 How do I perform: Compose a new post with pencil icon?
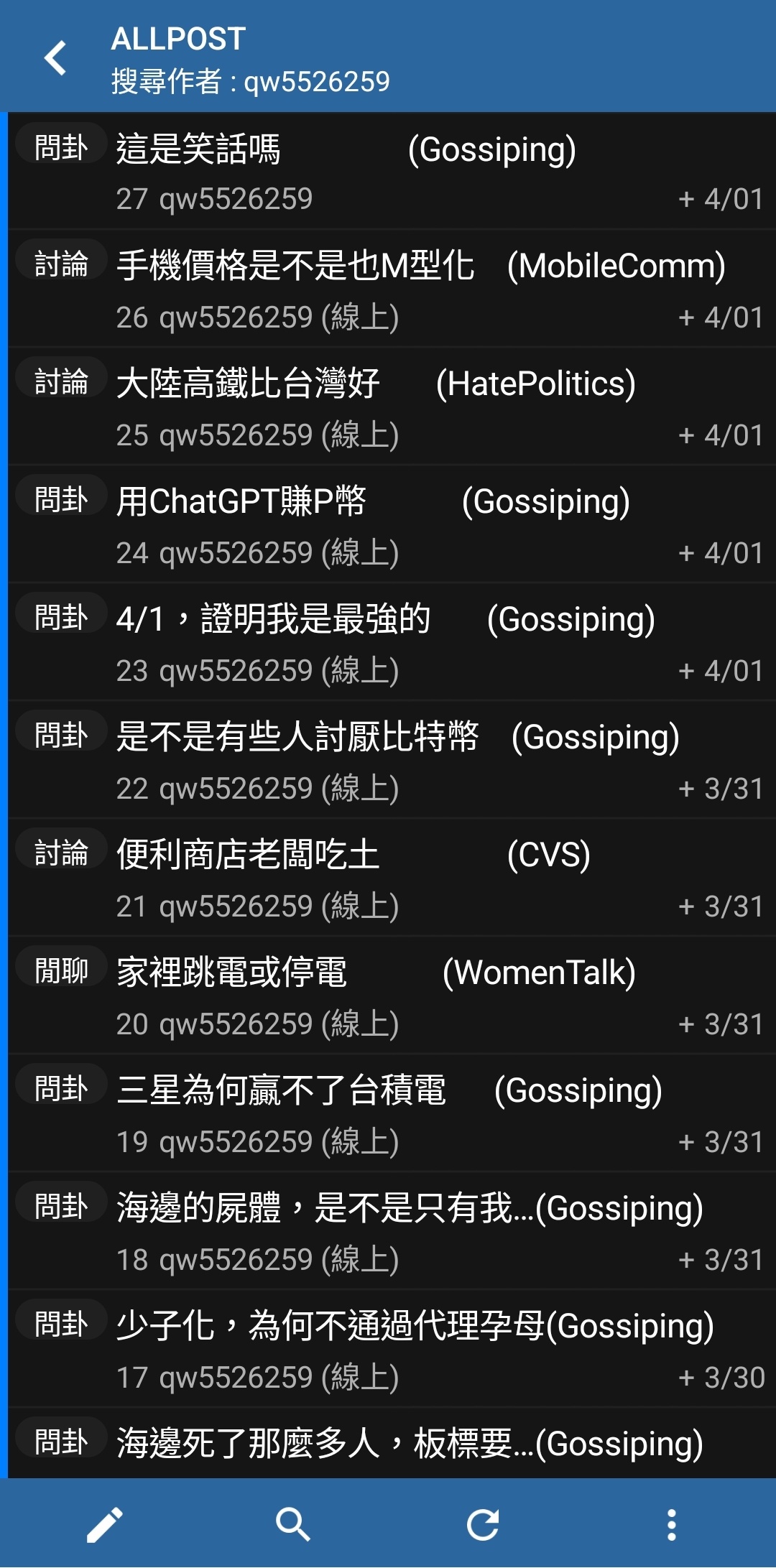pyautogui.click(x=105, y=1524)
